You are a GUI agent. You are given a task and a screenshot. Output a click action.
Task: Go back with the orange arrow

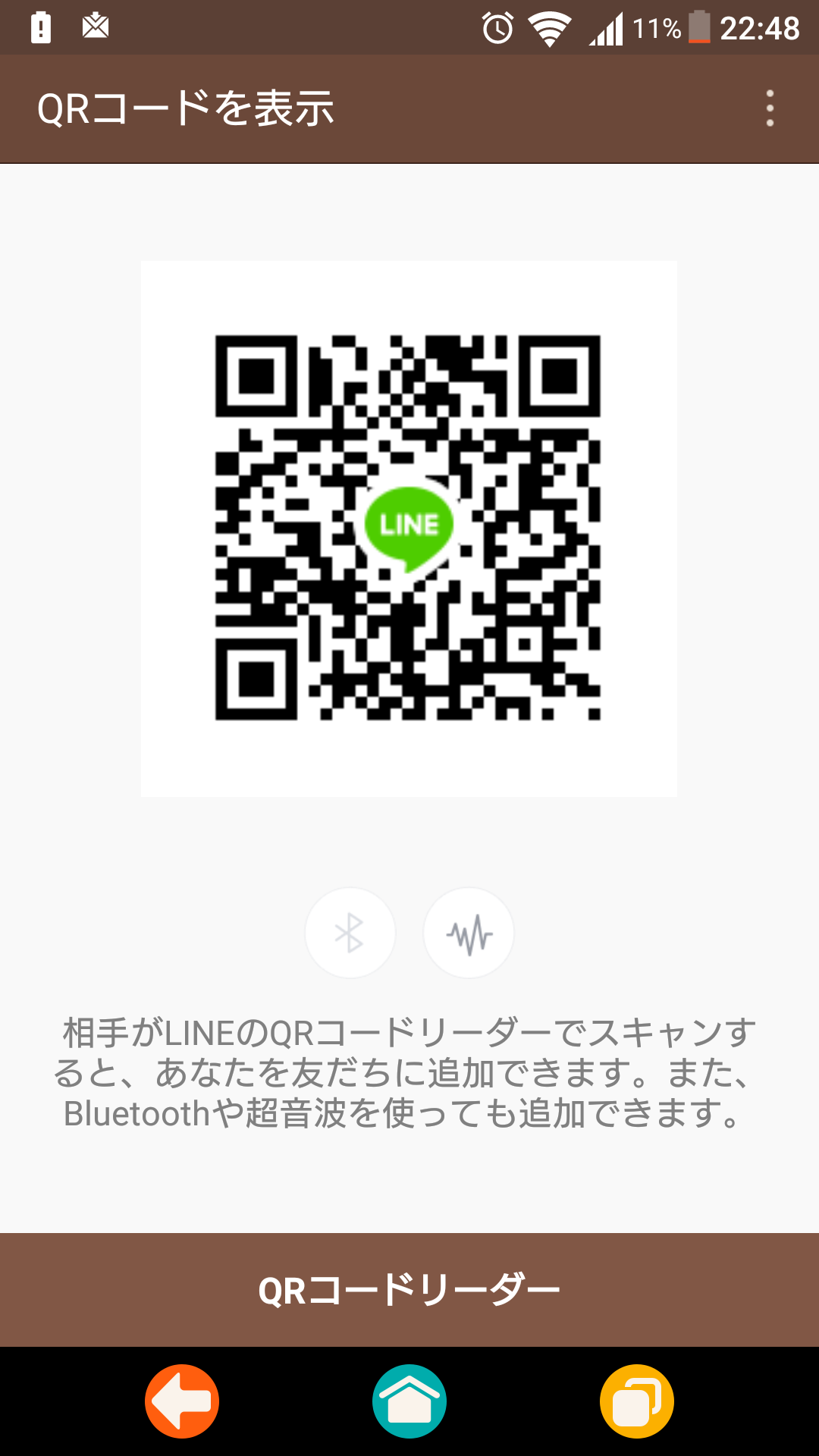coord(182,1401)
